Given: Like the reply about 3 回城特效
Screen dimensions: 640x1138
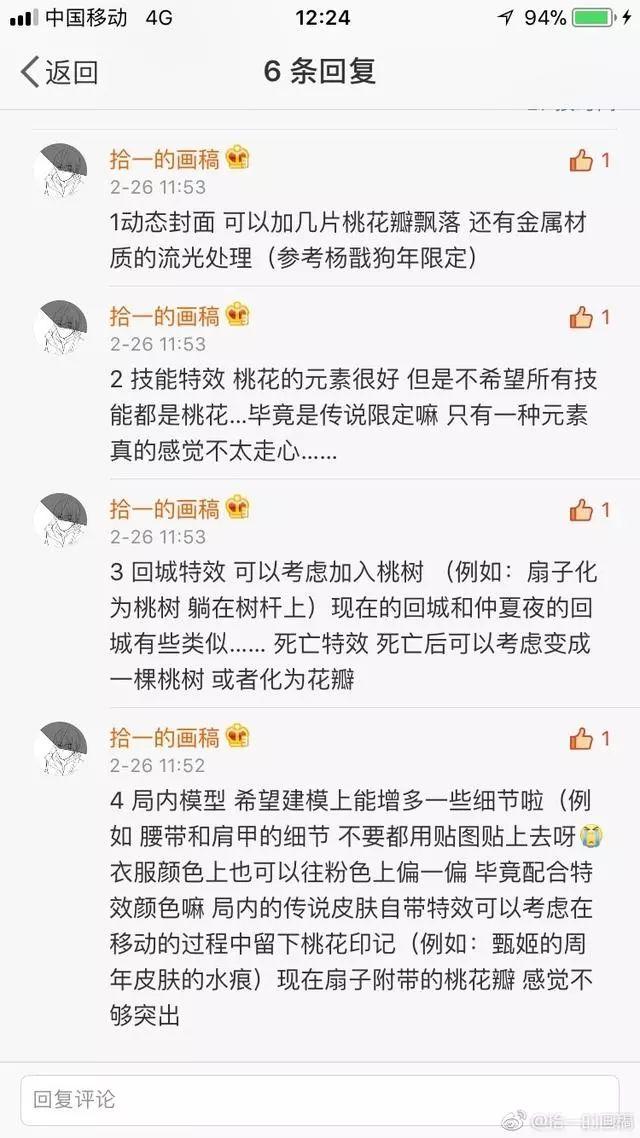Looking at the screenshot, I should click(x=582, y=510).
